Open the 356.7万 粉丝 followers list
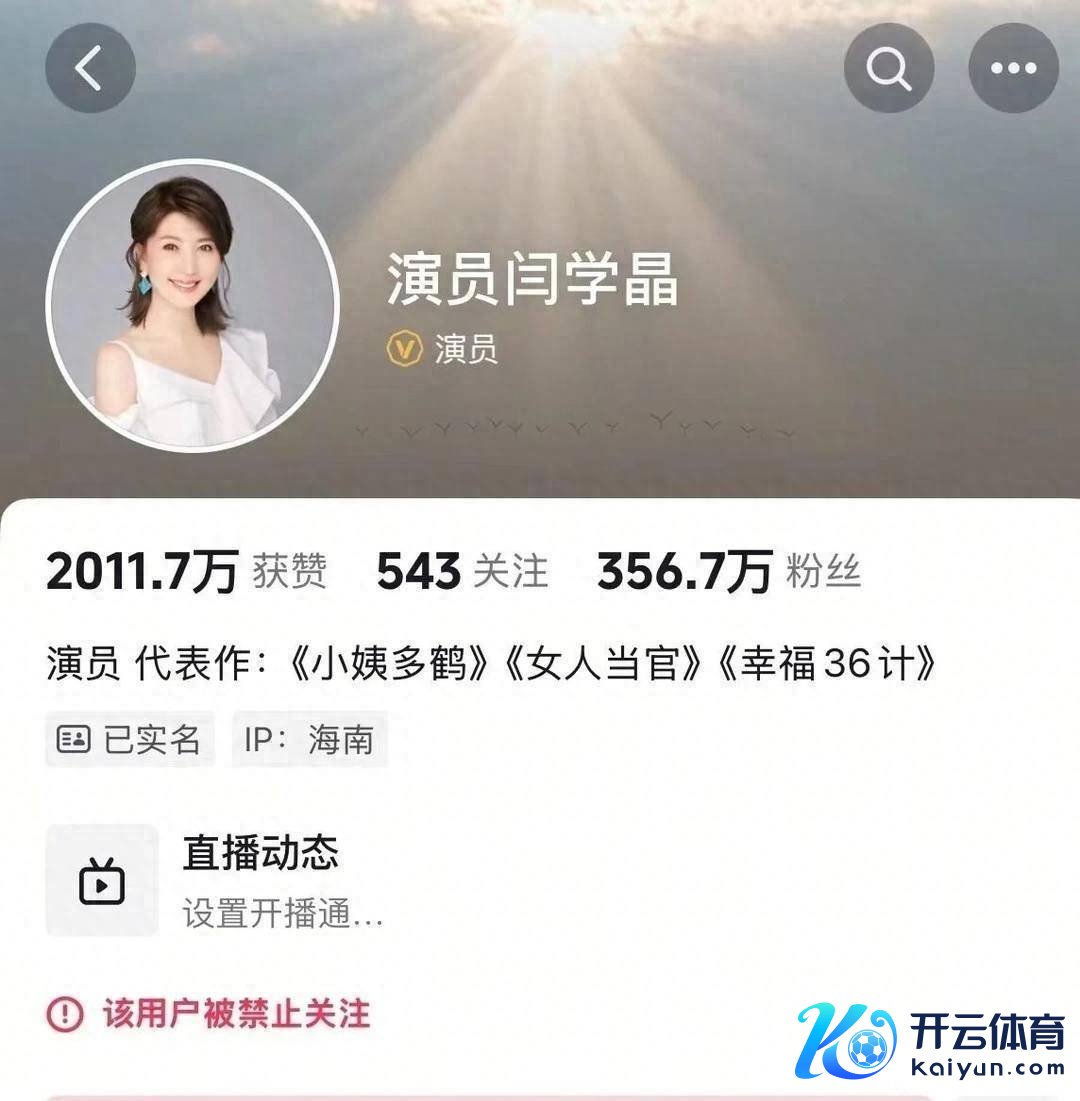Screen dimensions: 1080x1101 (x=728, y=572)
